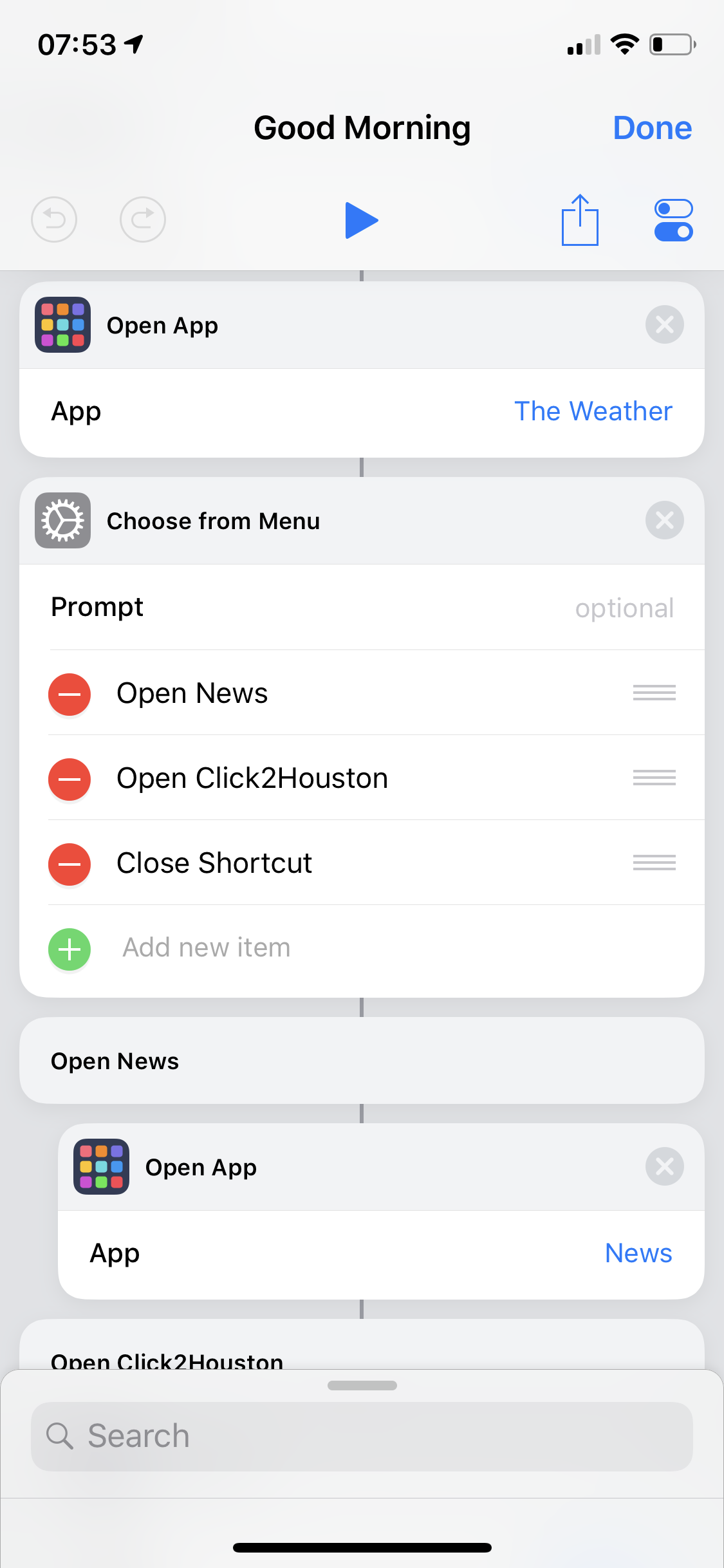The height and width of the screenshot is (1568, 724).
Task: Delete the Choose from Menu action
Action: (664, 520)
